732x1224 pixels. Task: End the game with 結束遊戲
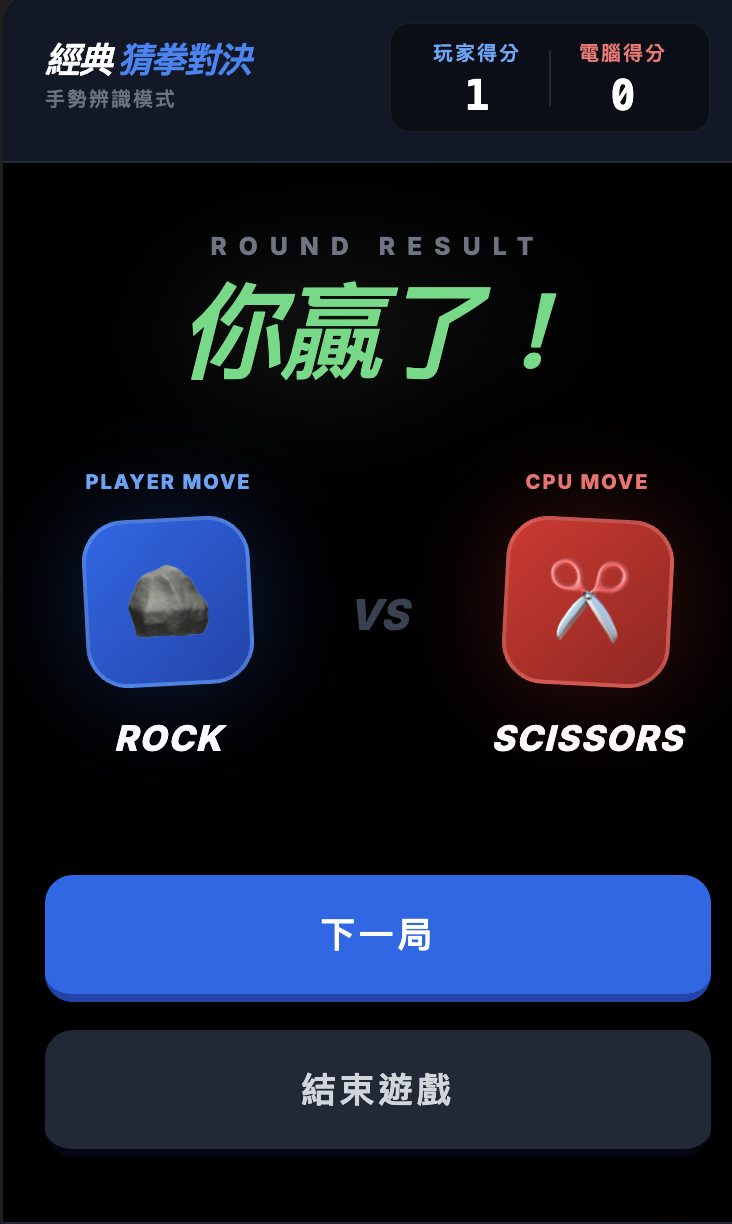378,1089
